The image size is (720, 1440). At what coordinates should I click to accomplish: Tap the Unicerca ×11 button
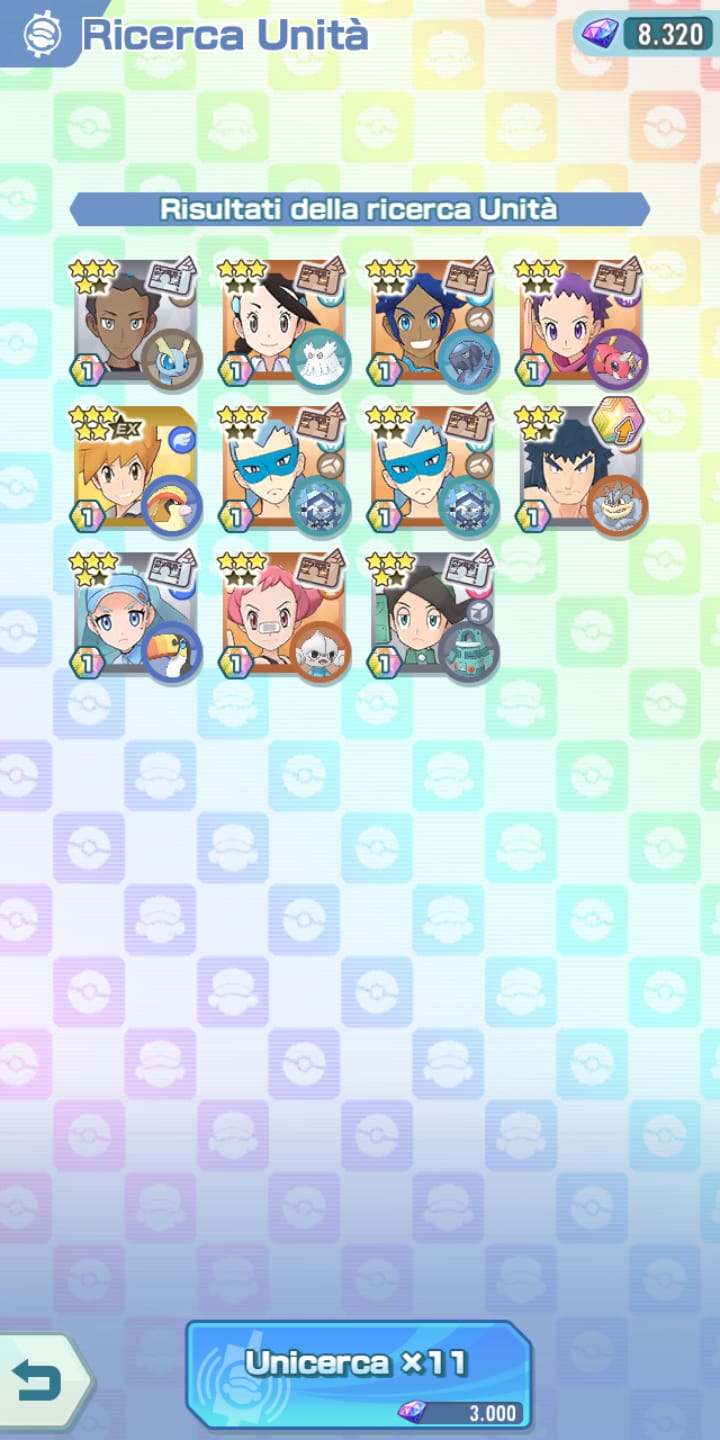(x=358, y=1372)
